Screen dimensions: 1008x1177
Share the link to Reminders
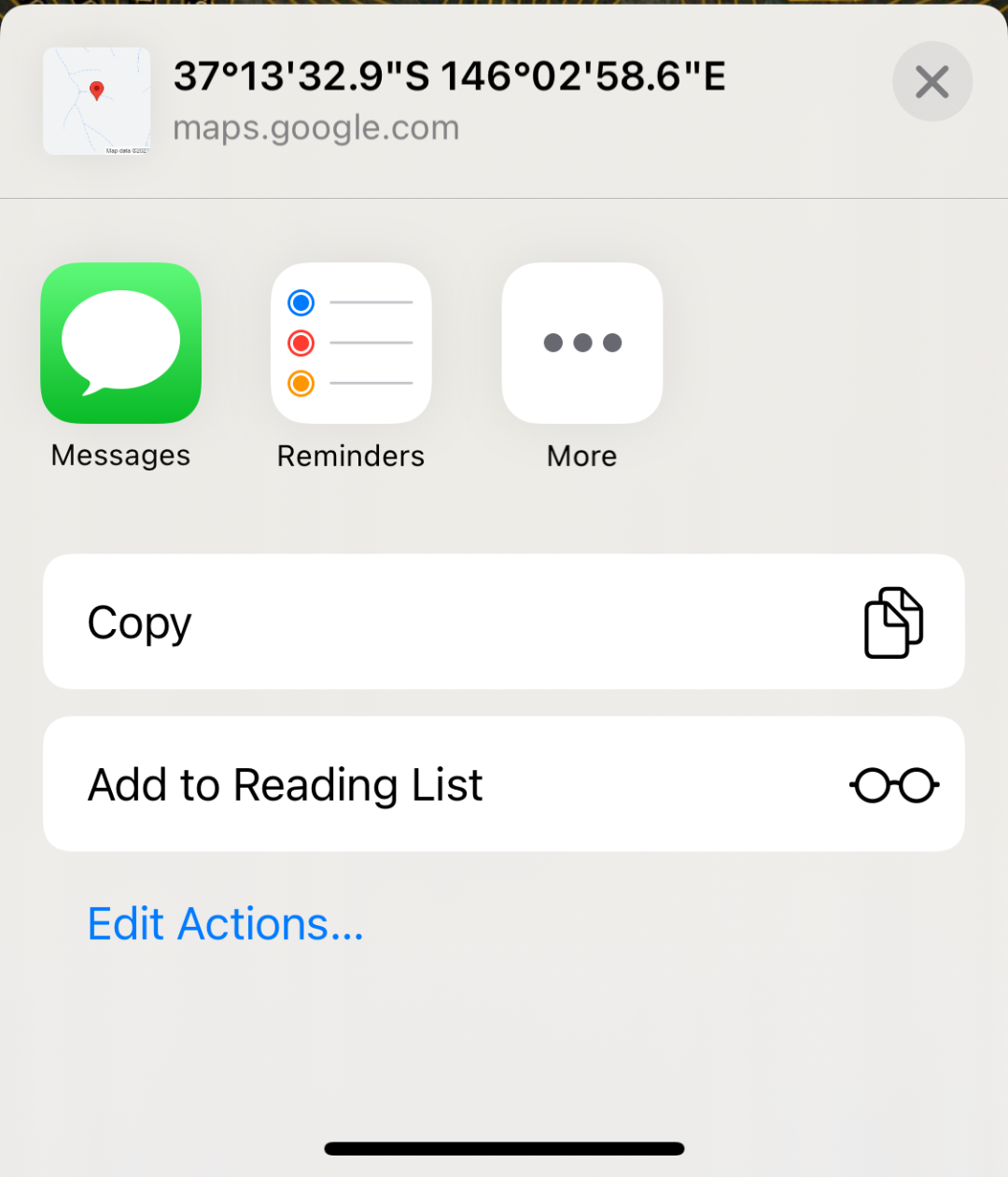click(x=351, y=343)
